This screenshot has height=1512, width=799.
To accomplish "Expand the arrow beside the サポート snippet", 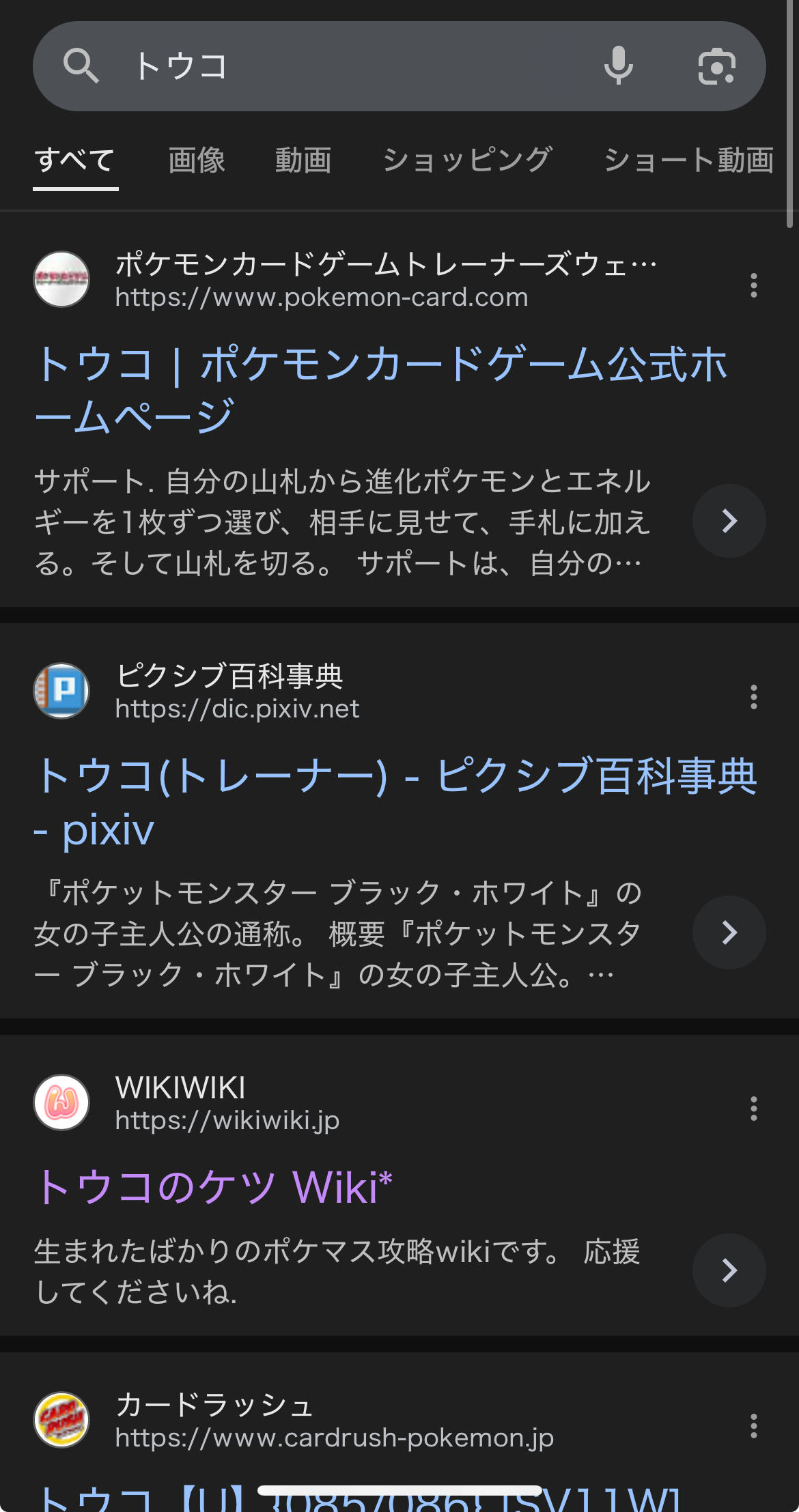I will (729, 521).
